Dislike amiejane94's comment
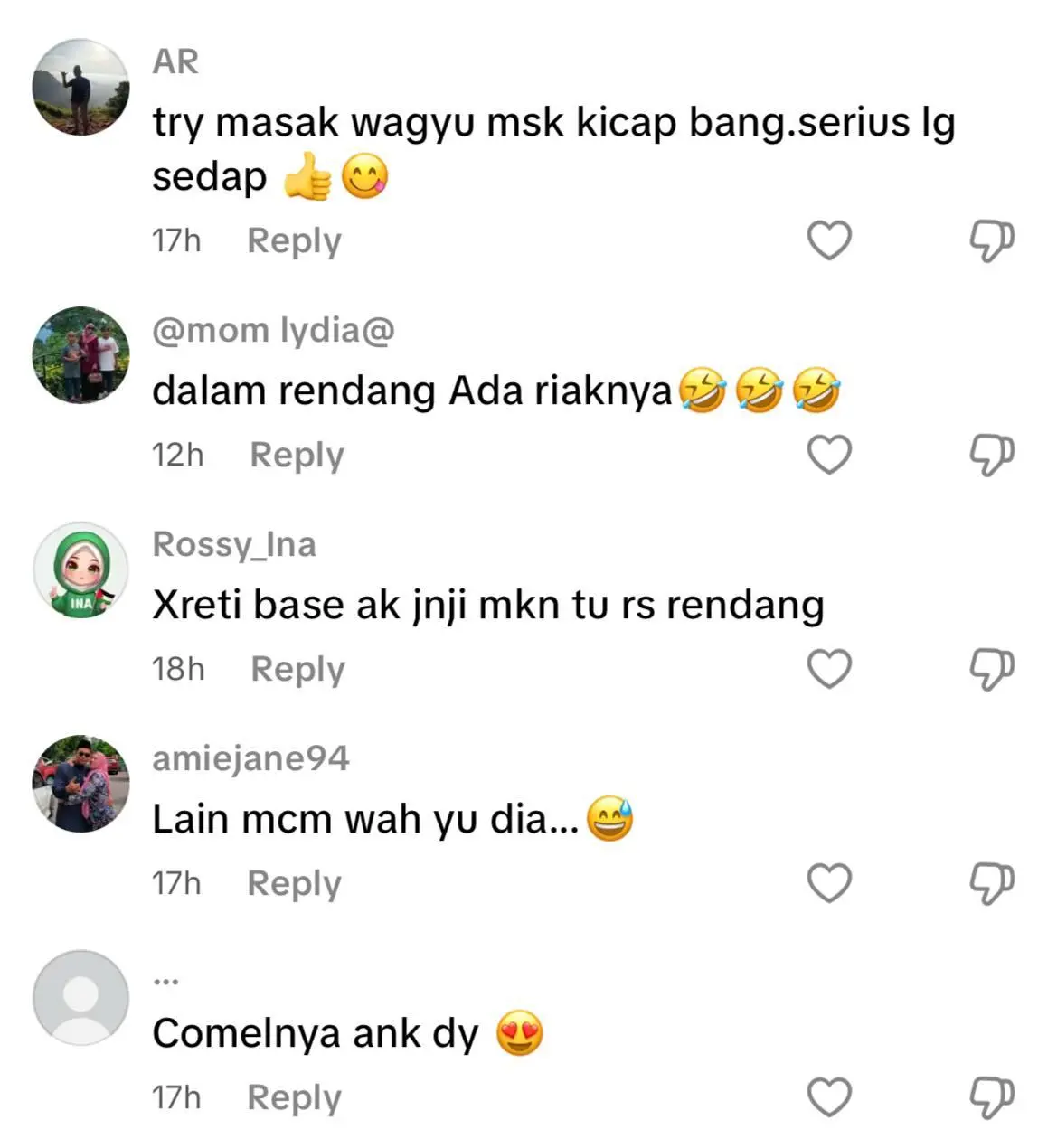The height and width of the screenshot is (1148, 1057). pyautogui.click(x=992, y=883)
